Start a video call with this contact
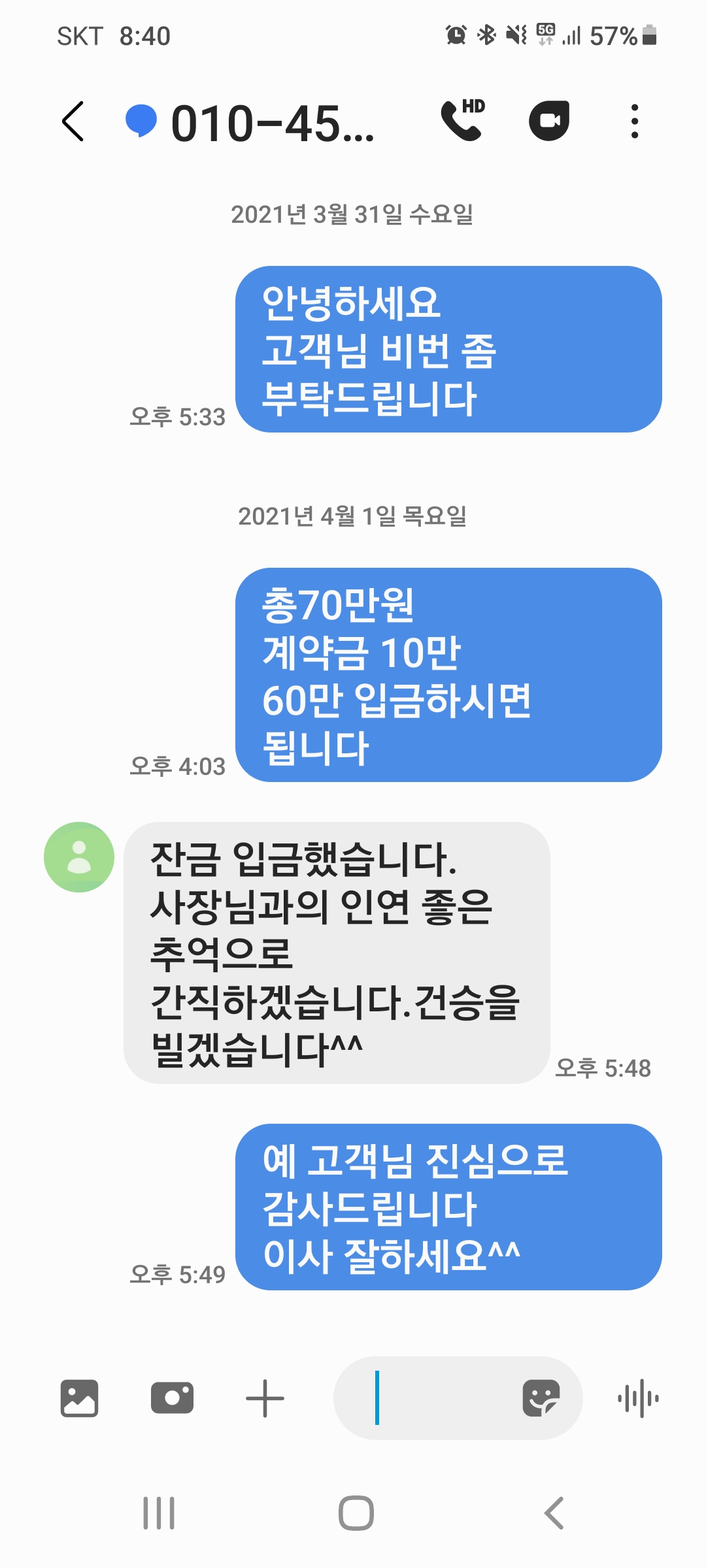Screen dimensions: 706x1568 (549, 121)
